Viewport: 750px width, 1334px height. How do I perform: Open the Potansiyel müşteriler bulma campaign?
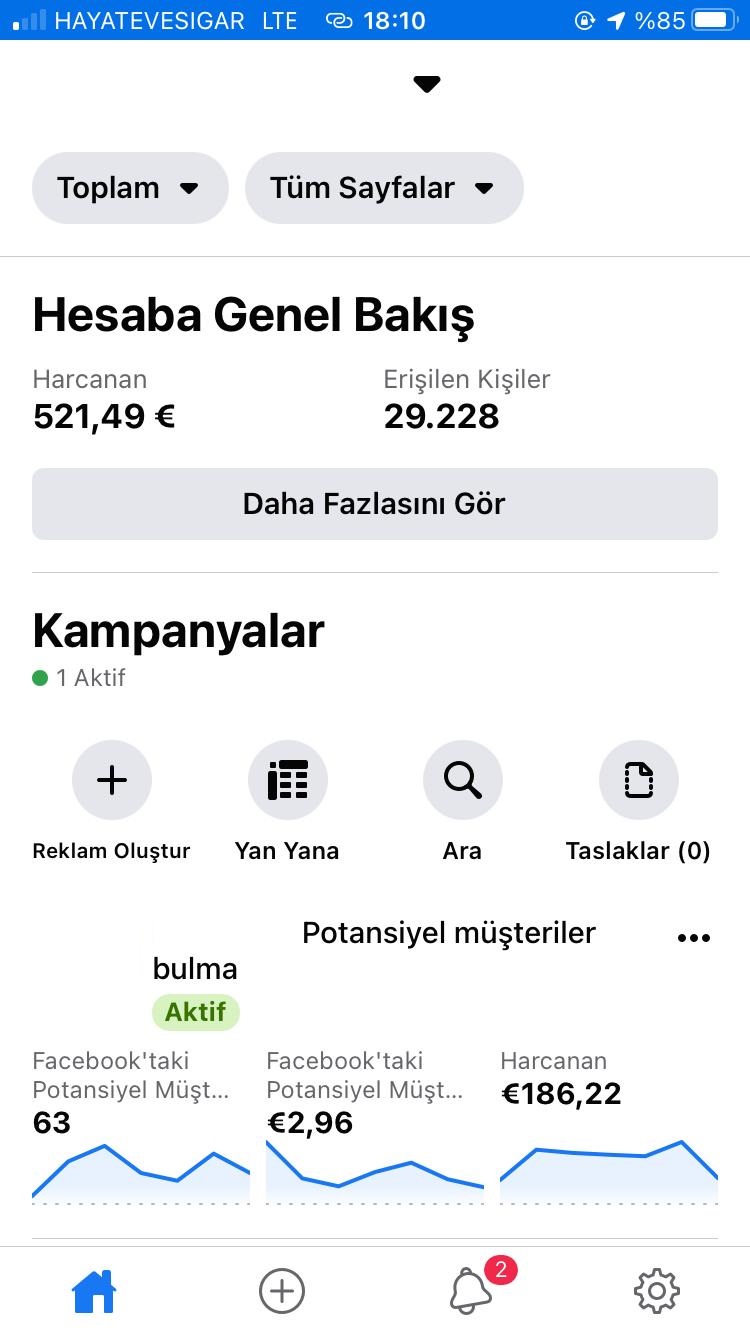(375, 950)
